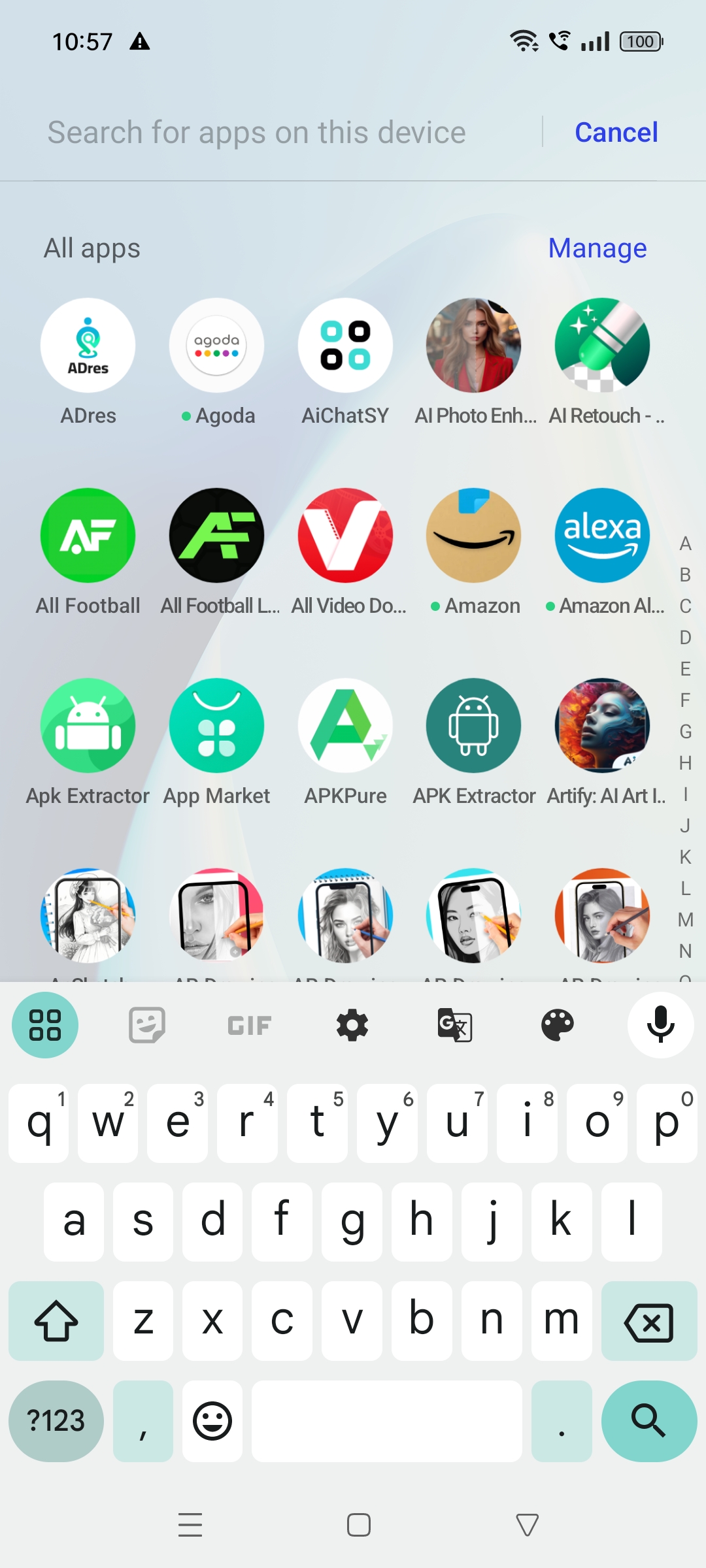Launch the green All Football app
706x1568 pixels.
pyautogui.click(x=88, y=536)
